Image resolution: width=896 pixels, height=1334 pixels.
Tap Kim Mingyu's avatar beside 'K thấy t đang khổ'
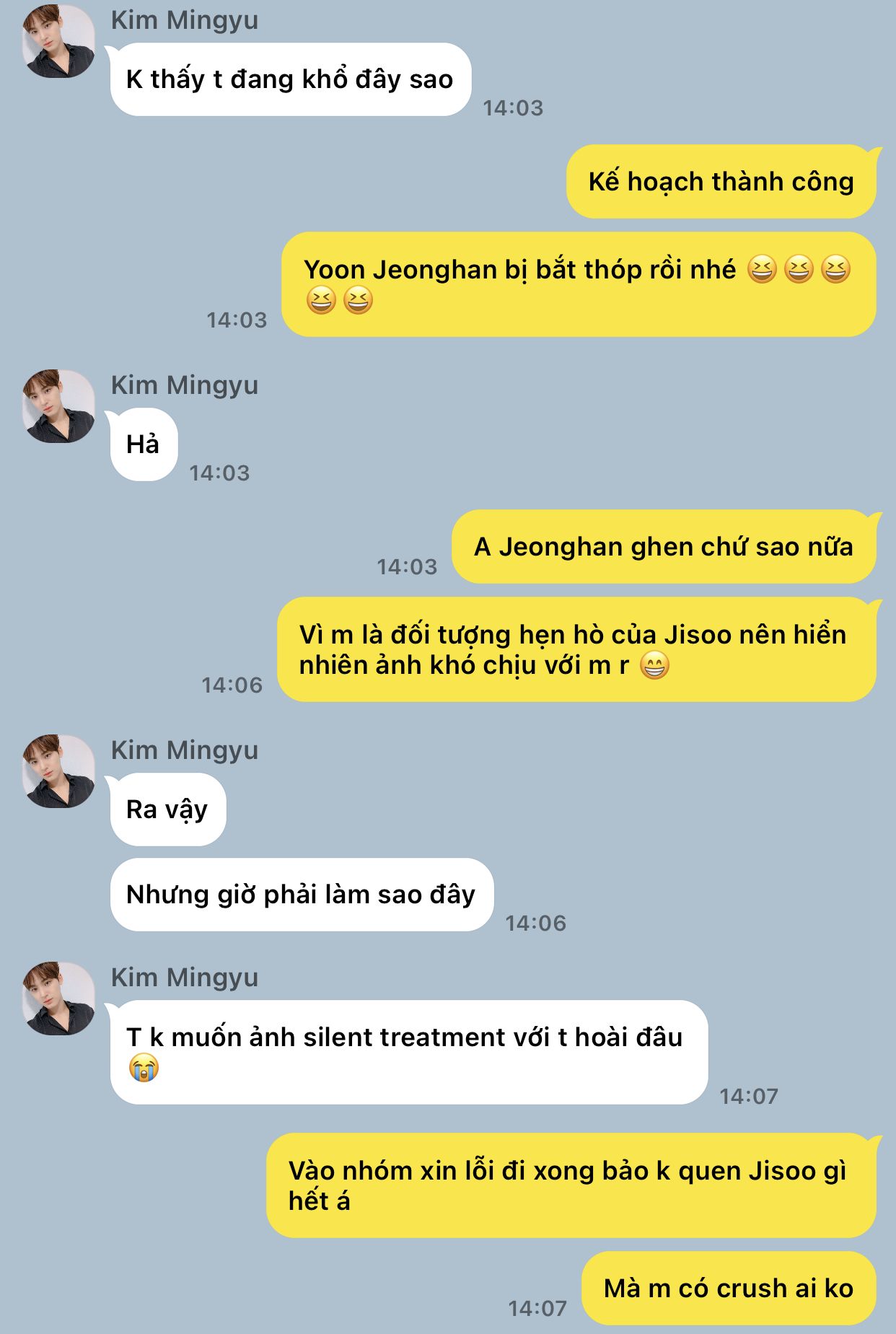(58, 41)
